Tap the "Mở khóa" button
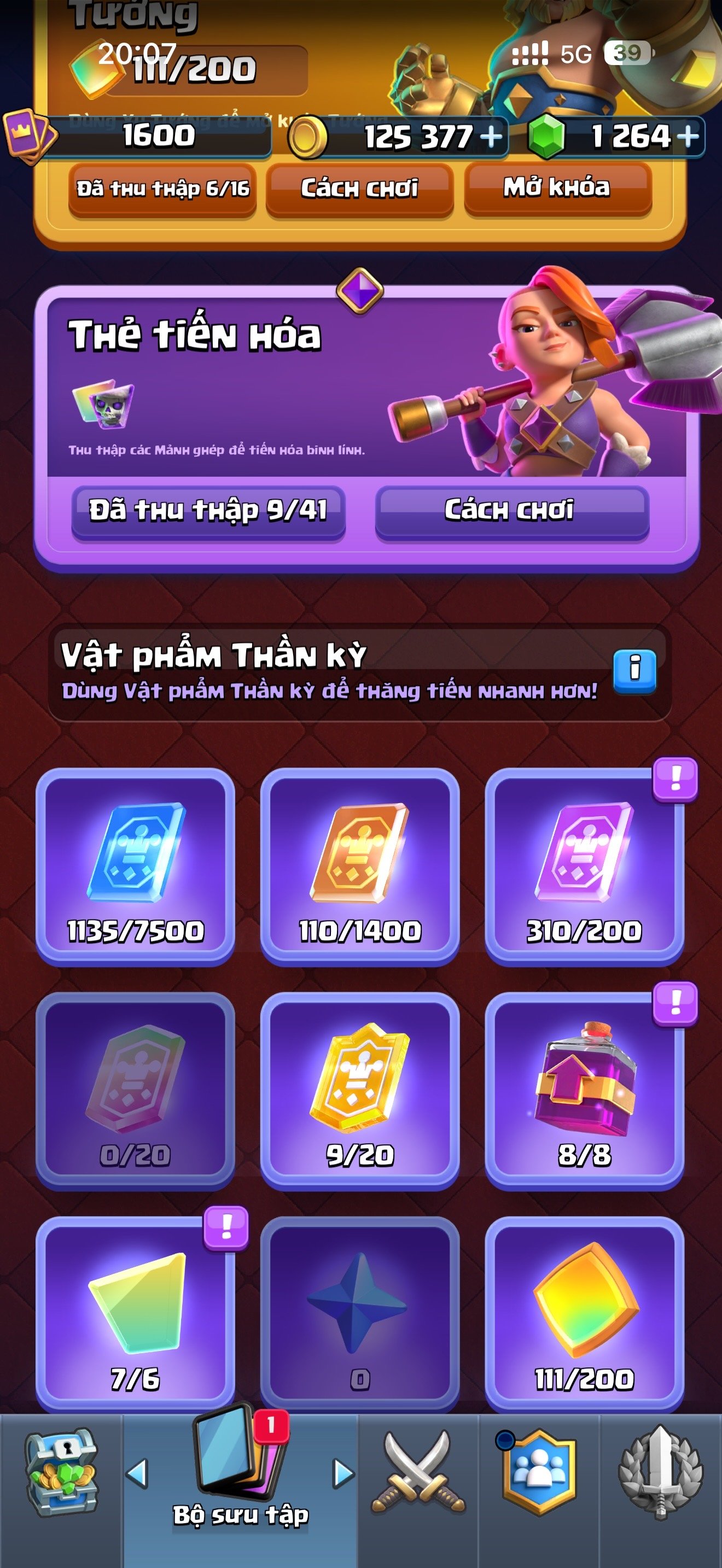 point(557,188)
